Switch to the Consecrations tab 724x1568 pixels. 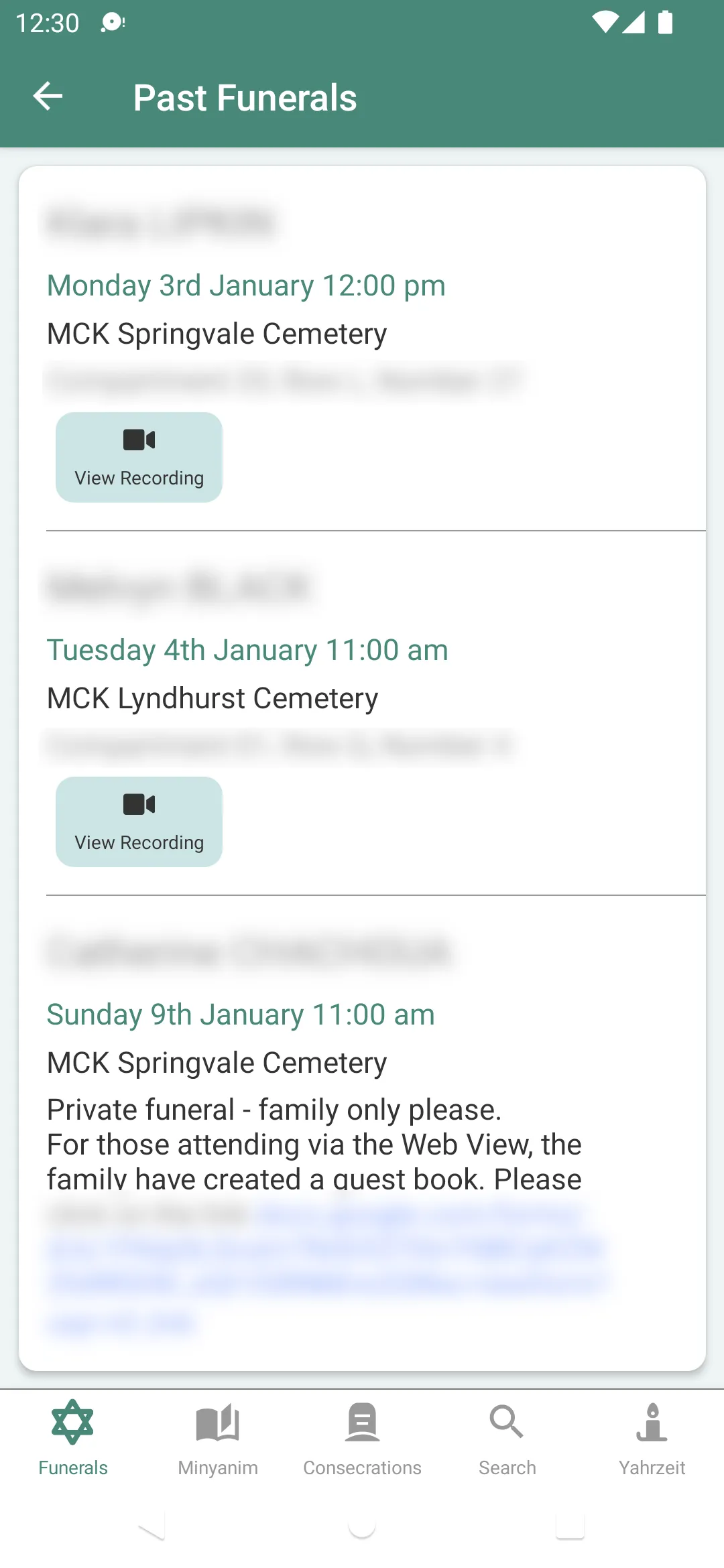coord(362,1438)
